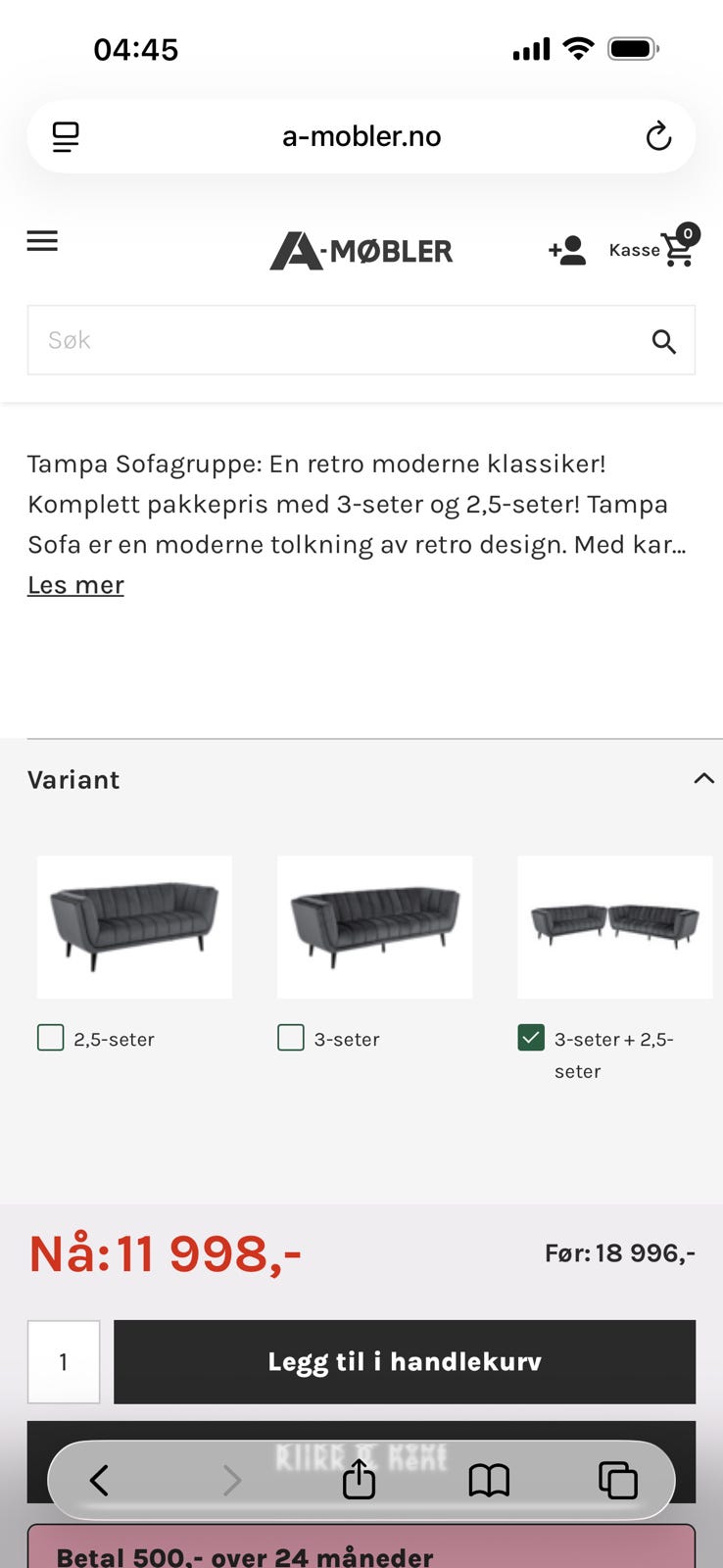Image resolution: width=723 pixels, height=1568 pixels.
Task: Uncheck the 3-seter + 2,5-seter variant
Action: pos(531,1036)
